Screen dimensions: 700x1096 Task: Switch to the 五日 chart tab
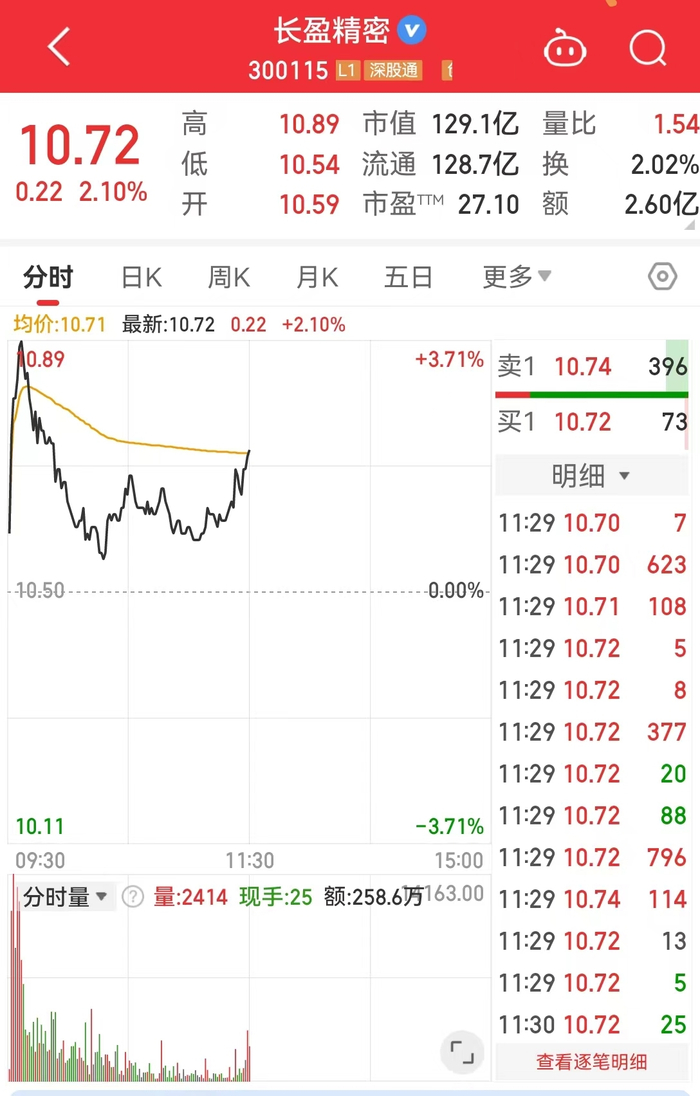click(x=408, y=277)
